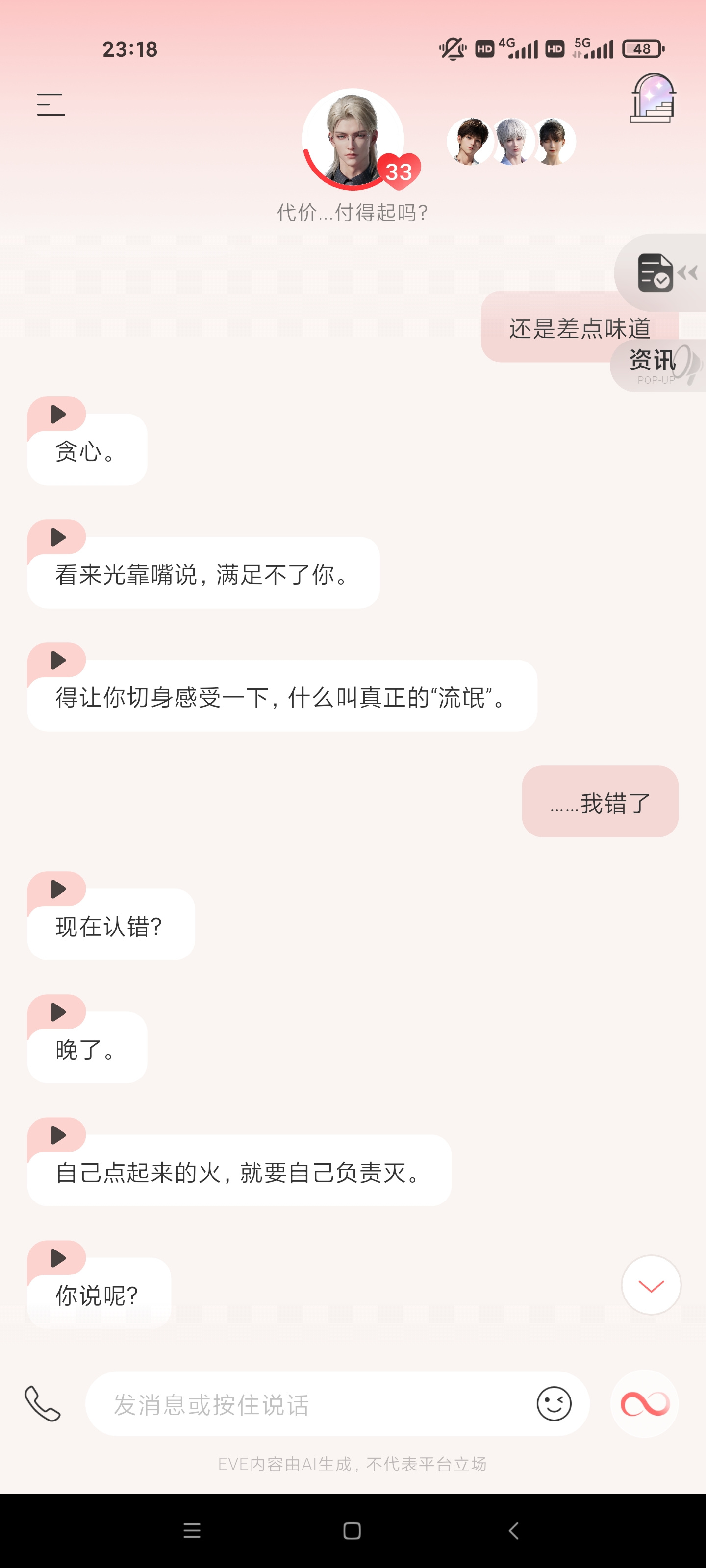The height and width of the screenshot is (1568, 706).
Task: Expand the task checklist side panel
Action: [x=666, y=272]
